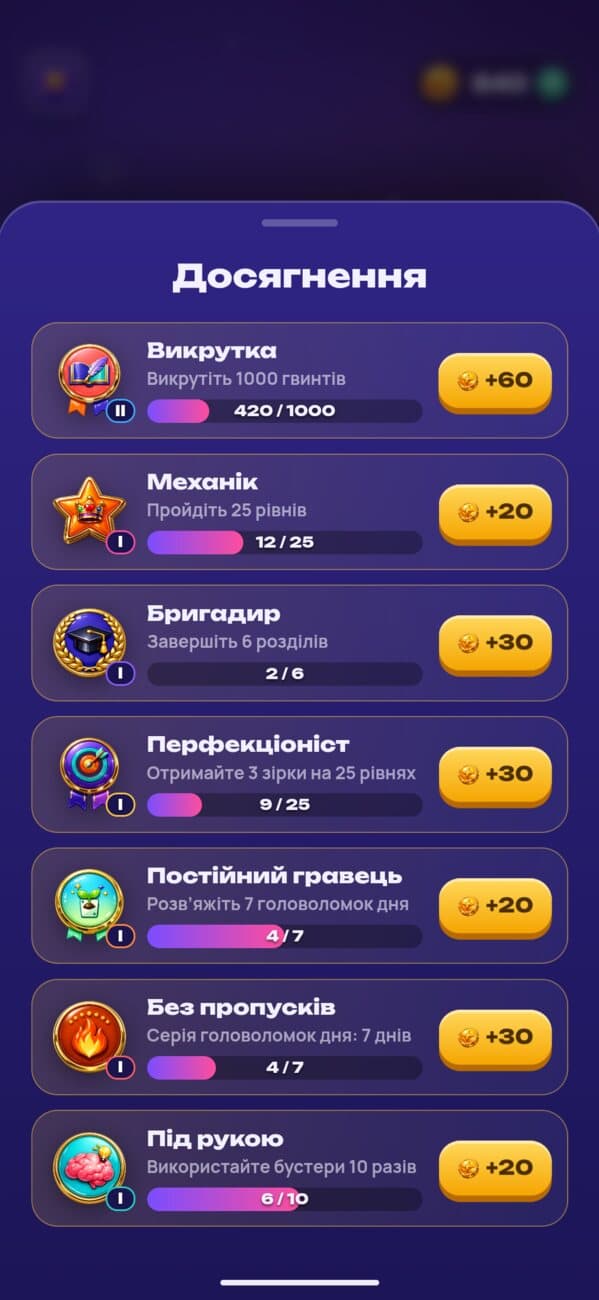Claim +20 coins for Постійний гравець
Image resolution: width=599 pixels, height=1300 pixels.
(495, 906)
